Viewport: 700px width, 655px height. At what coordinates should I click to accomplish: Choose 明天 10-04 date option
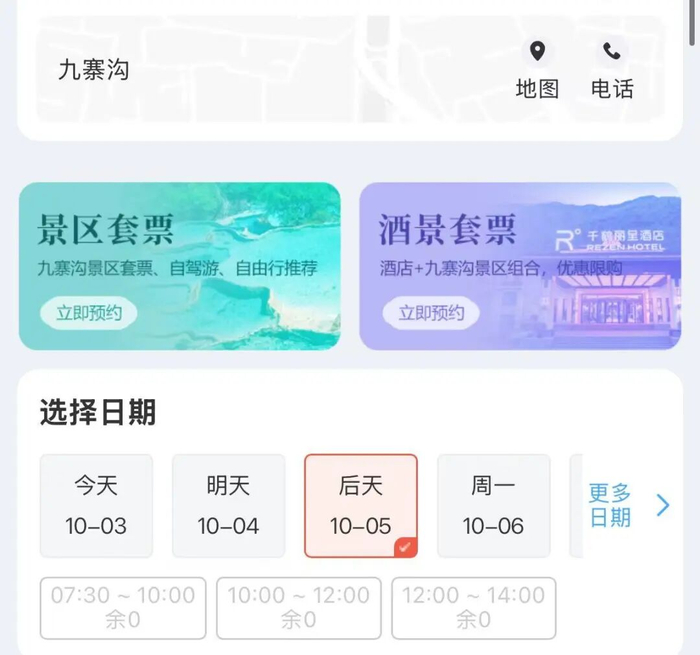(229, 506)
